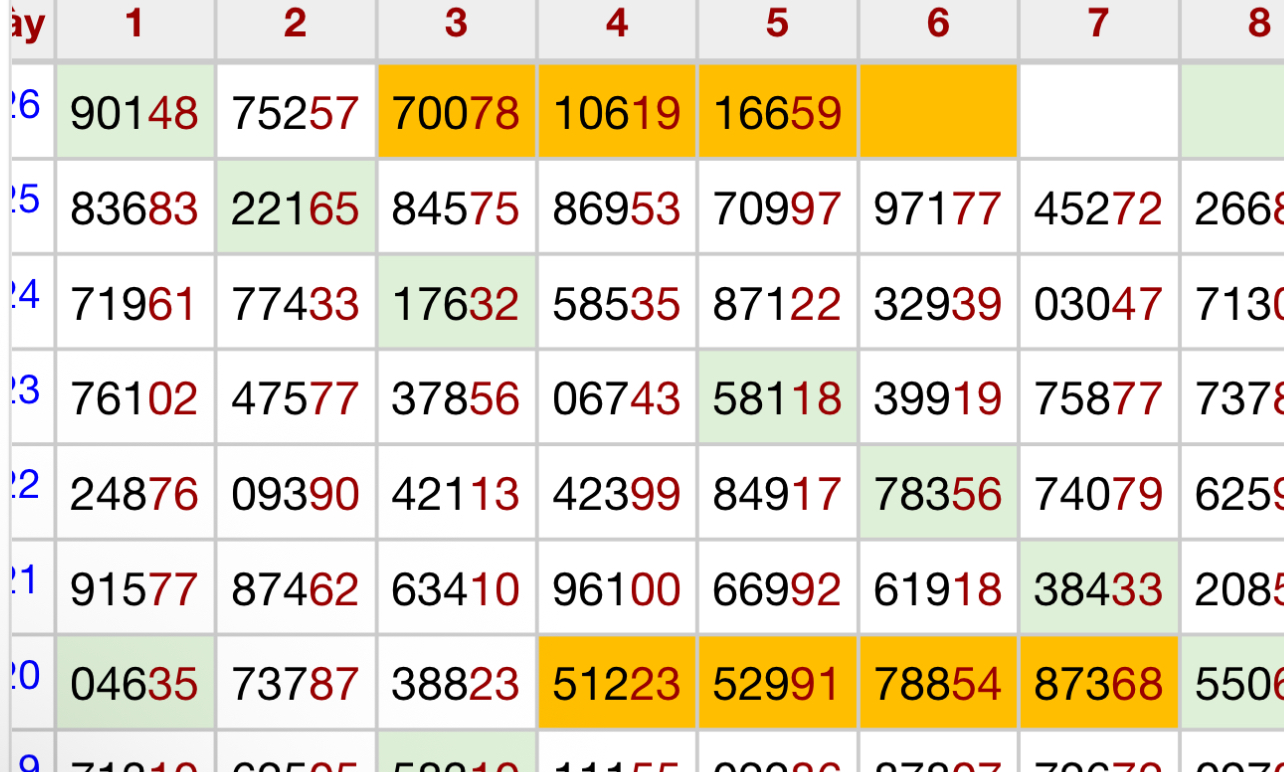Open the blue day 22 link
Screen dimensions: 1284x772
click(x=26, y=486)
